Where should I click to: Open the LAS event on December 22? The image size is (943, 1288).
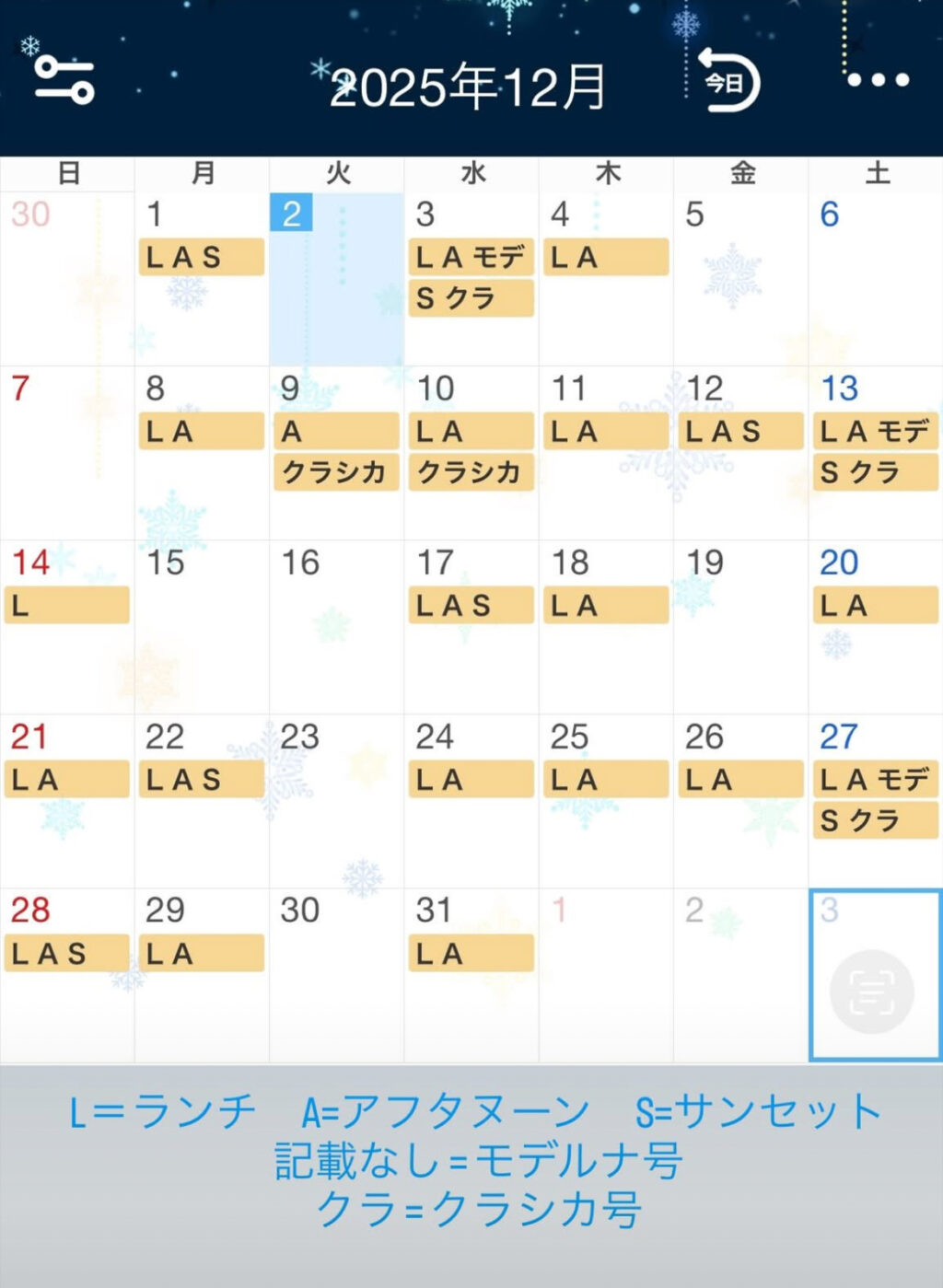[202, 780]
